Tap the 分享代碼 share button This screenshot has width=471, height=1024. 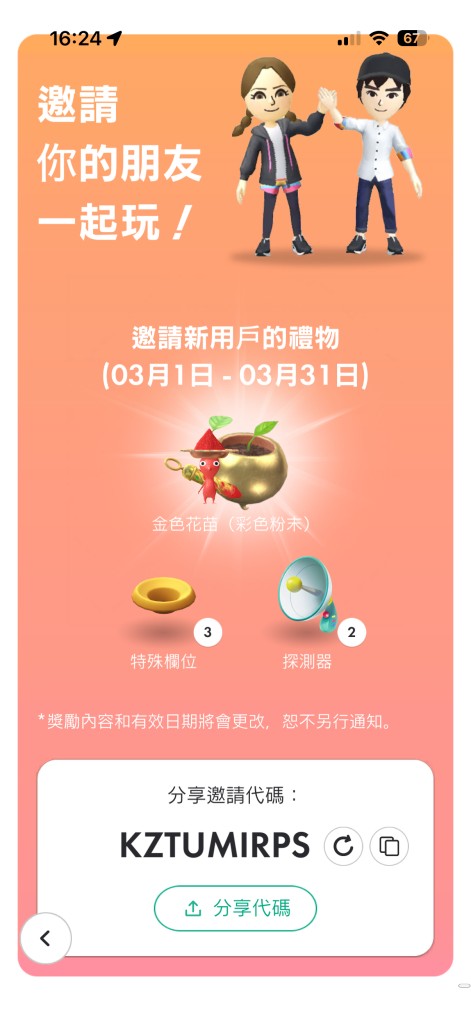[235, 908]
